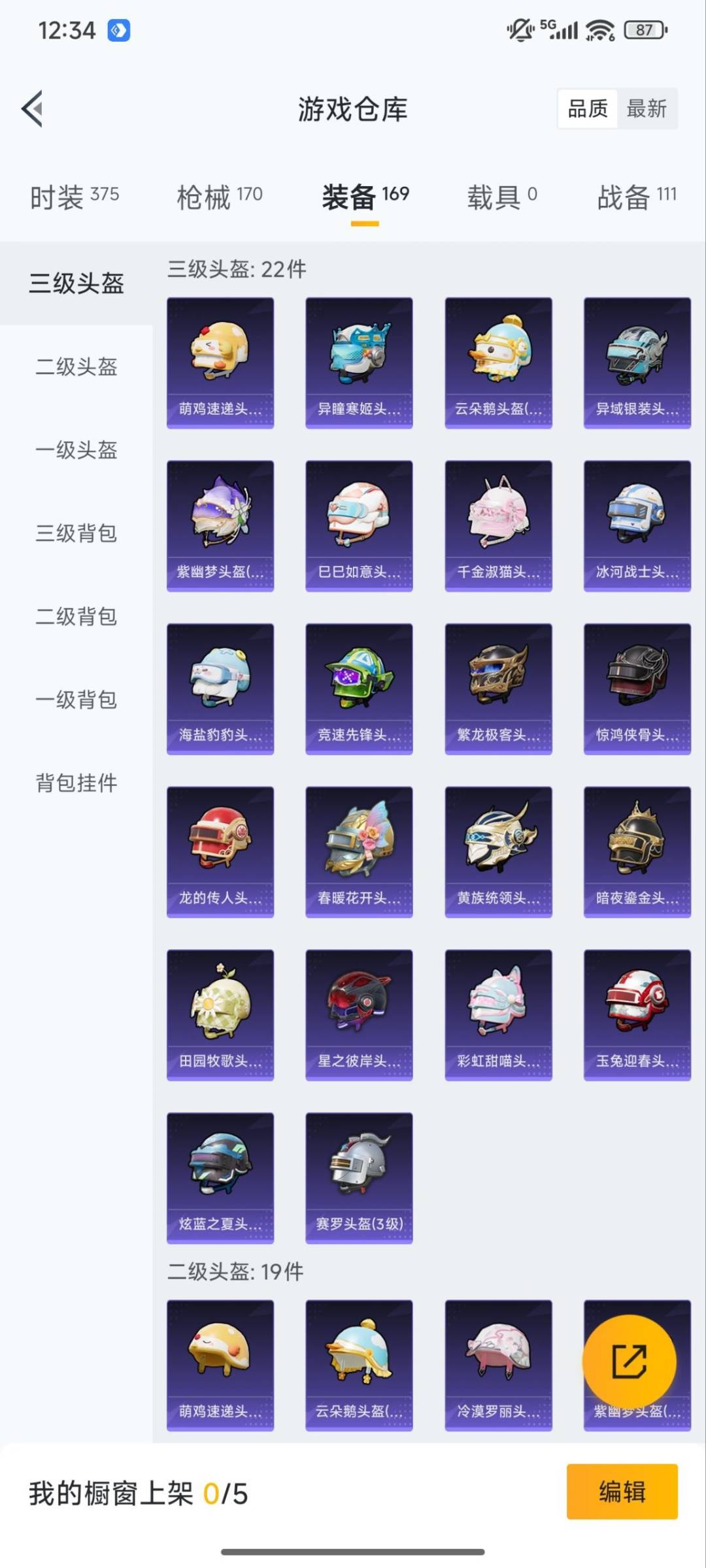706x1568 pixels.
Task: Tap the 冰河战士 helmet thumbnail
Action: (637, 519)
